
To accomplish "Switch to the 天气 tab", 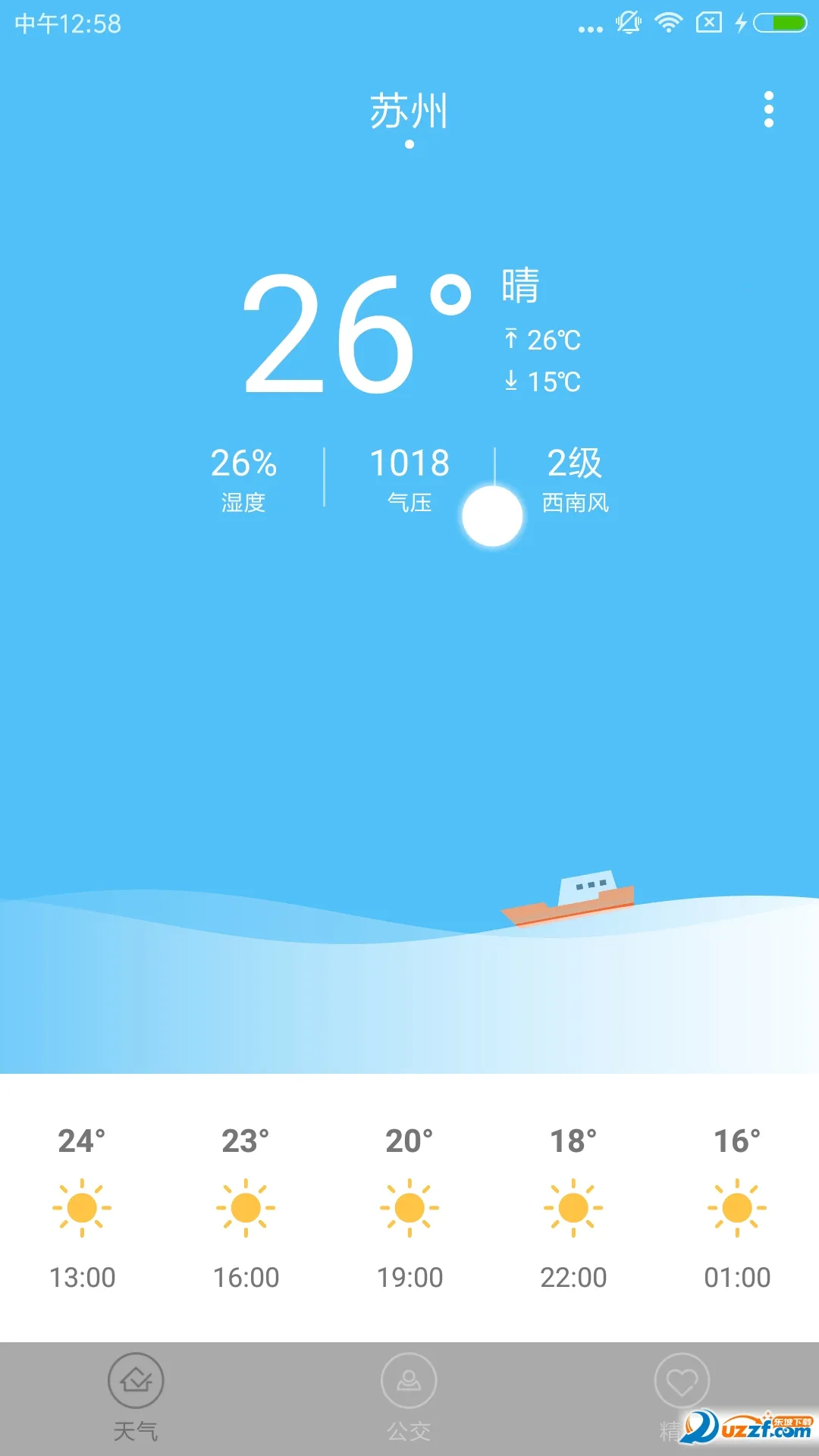I will coord(136,1397).
